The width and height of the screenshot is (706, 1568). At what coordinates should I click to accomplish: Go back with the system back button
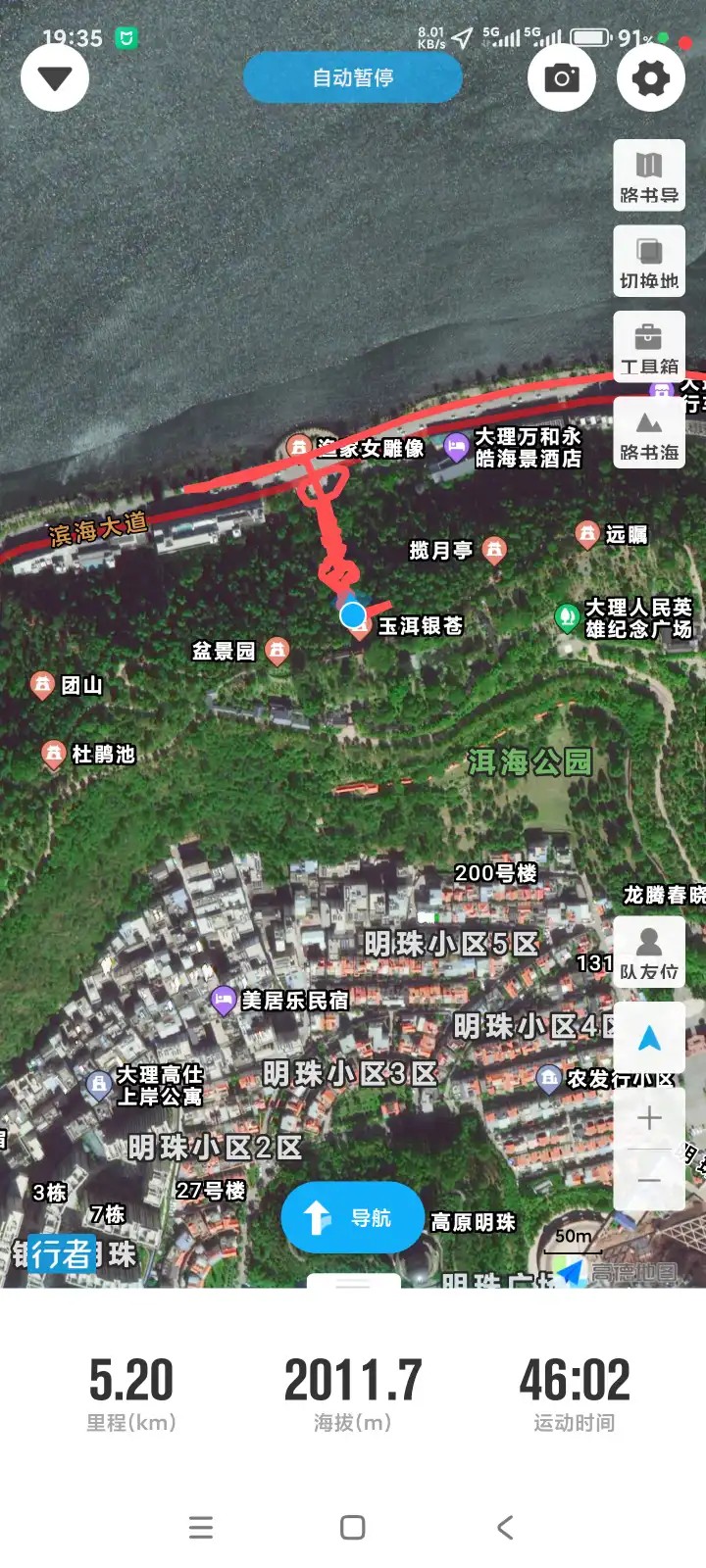tap(505, 1527)
